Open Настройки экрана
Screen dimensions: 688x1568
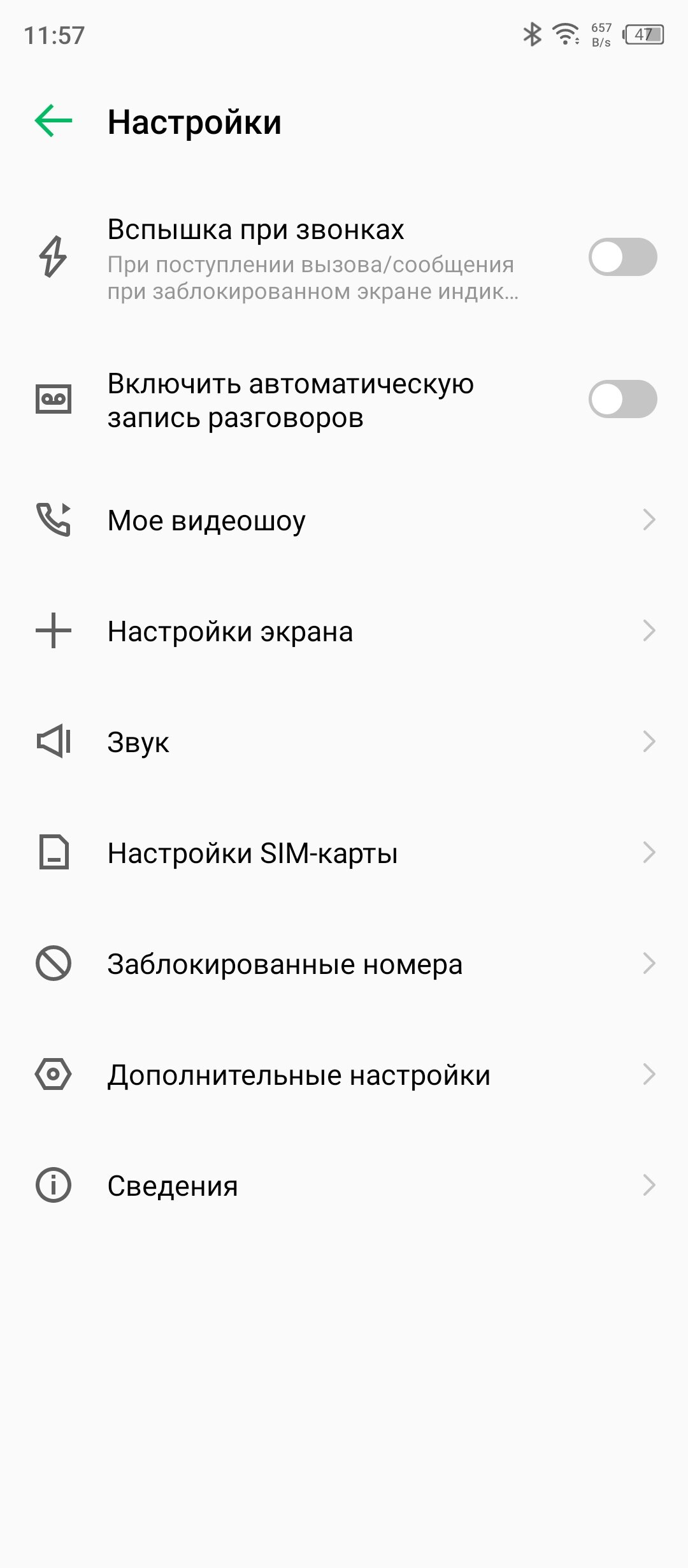coord(344,631)
